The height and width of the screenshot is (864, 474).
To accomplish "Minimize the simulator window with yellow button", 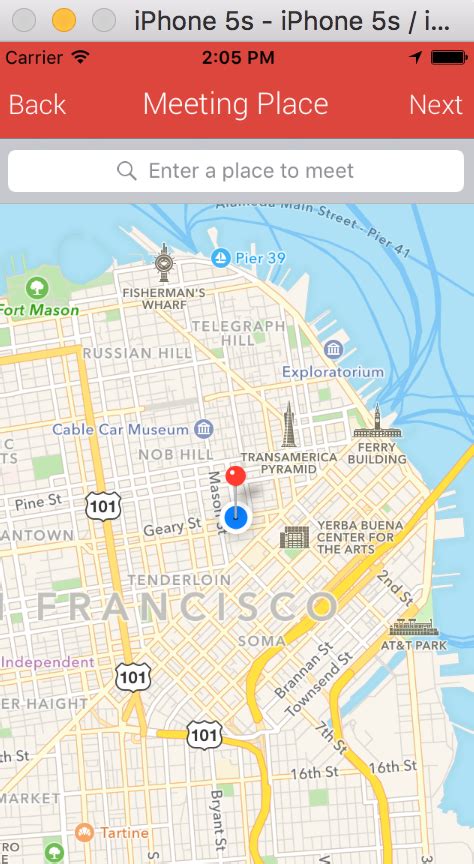I will pyautogui.click(x=64, y=21).
